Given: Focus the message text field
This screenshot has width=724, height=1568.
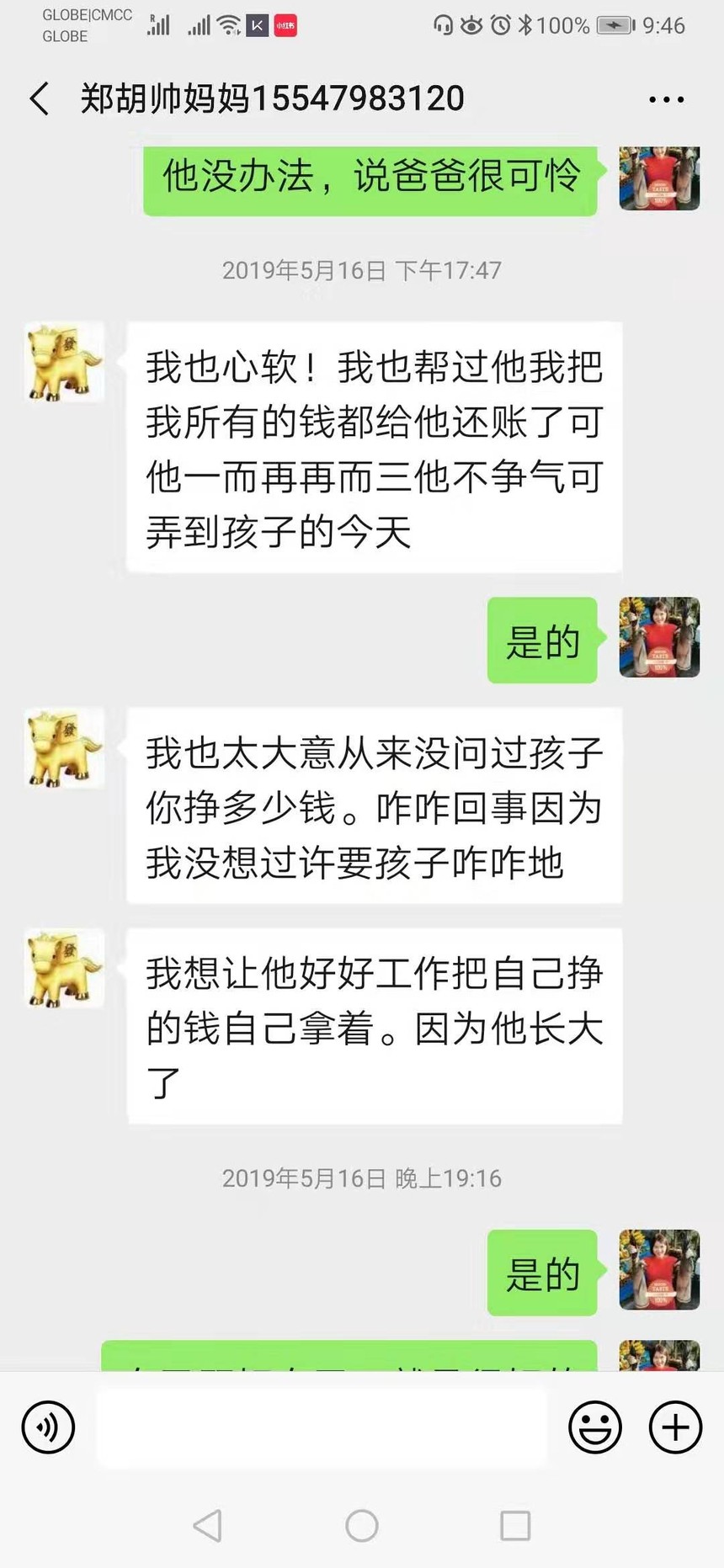Looking at the screenshot, I should pos(322,1427).
